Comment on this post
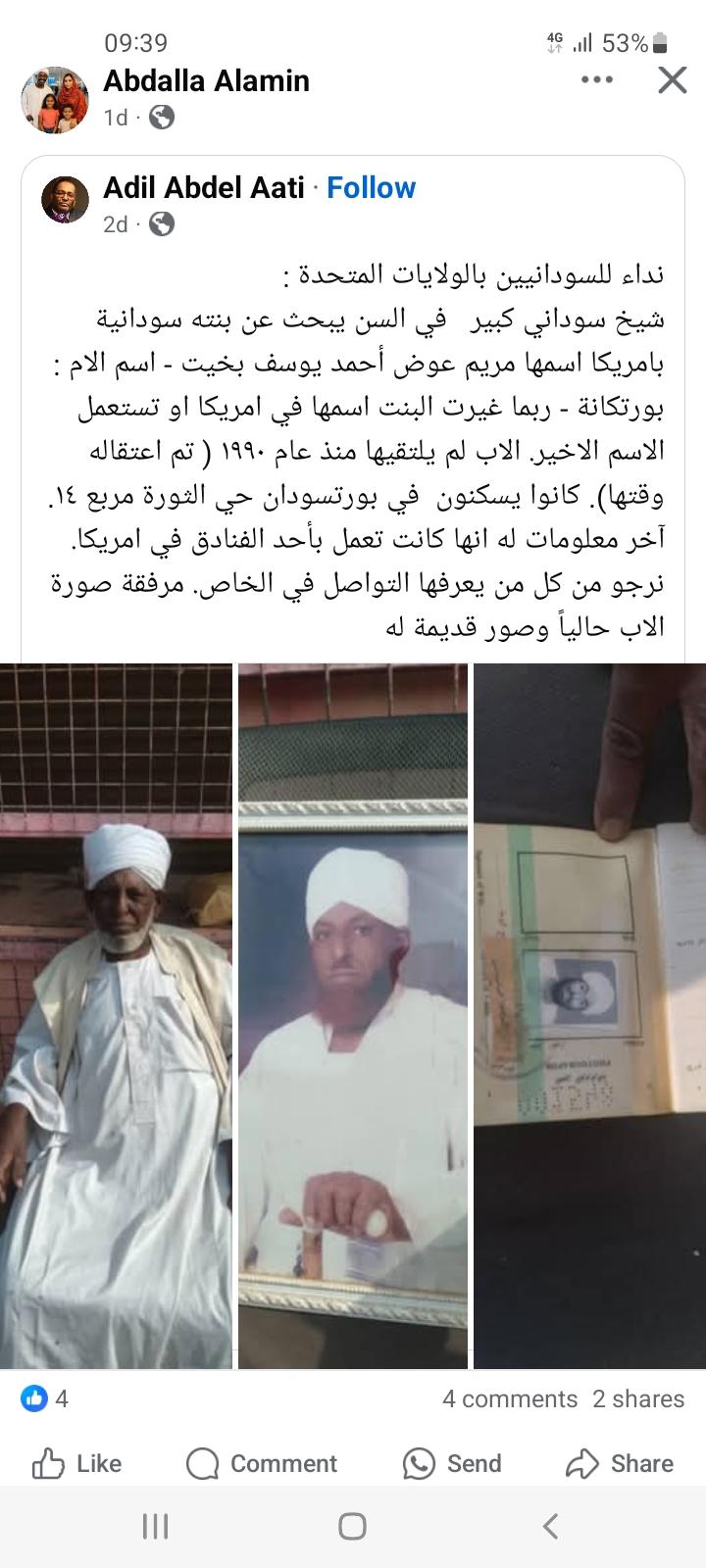Screen dimensions: 706x1568 [x=261, y=1464]
